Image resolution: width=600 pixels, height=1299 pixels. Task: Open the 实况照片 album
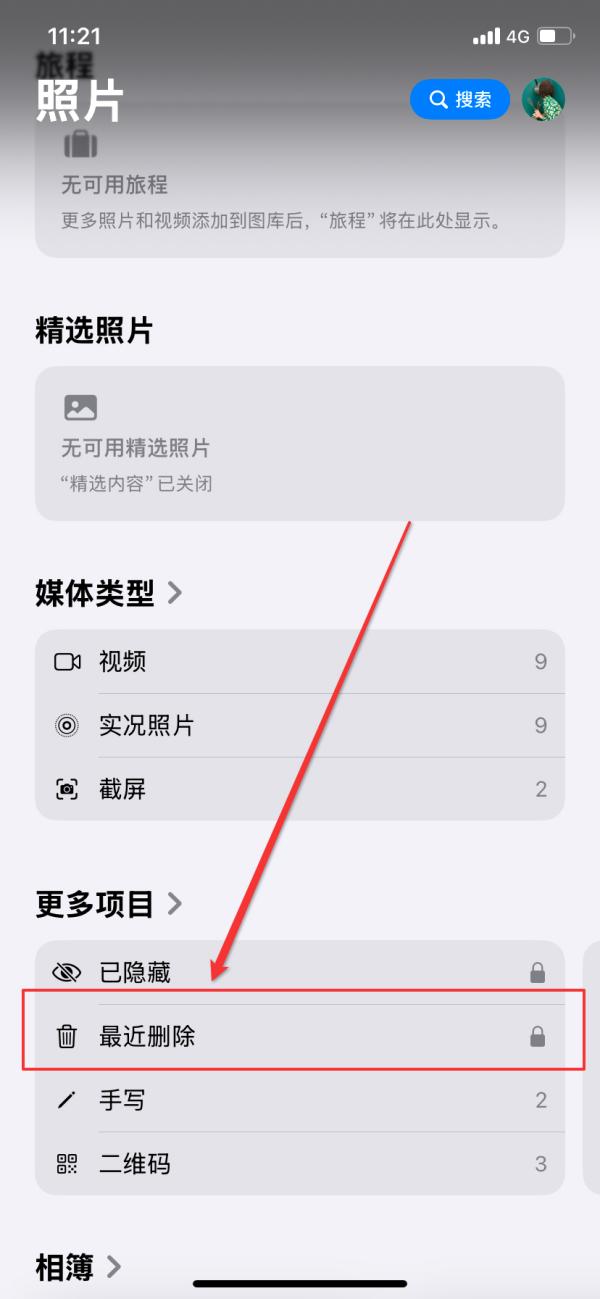[x=300, y=725]
